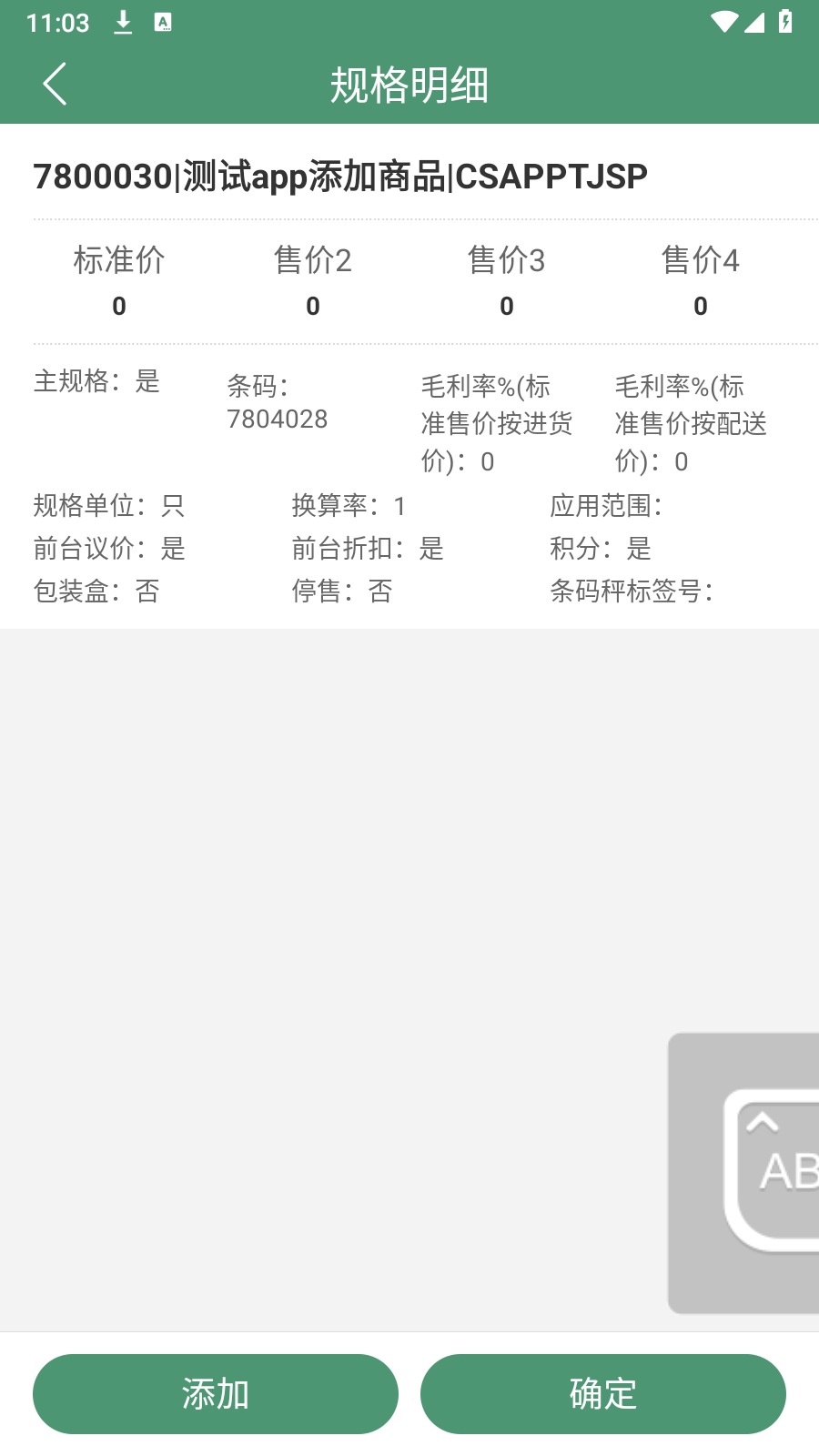This screenshot has width=819, height=1456.
Task: Open the spec card with barcode 7804028
Action: coord(409,376)
